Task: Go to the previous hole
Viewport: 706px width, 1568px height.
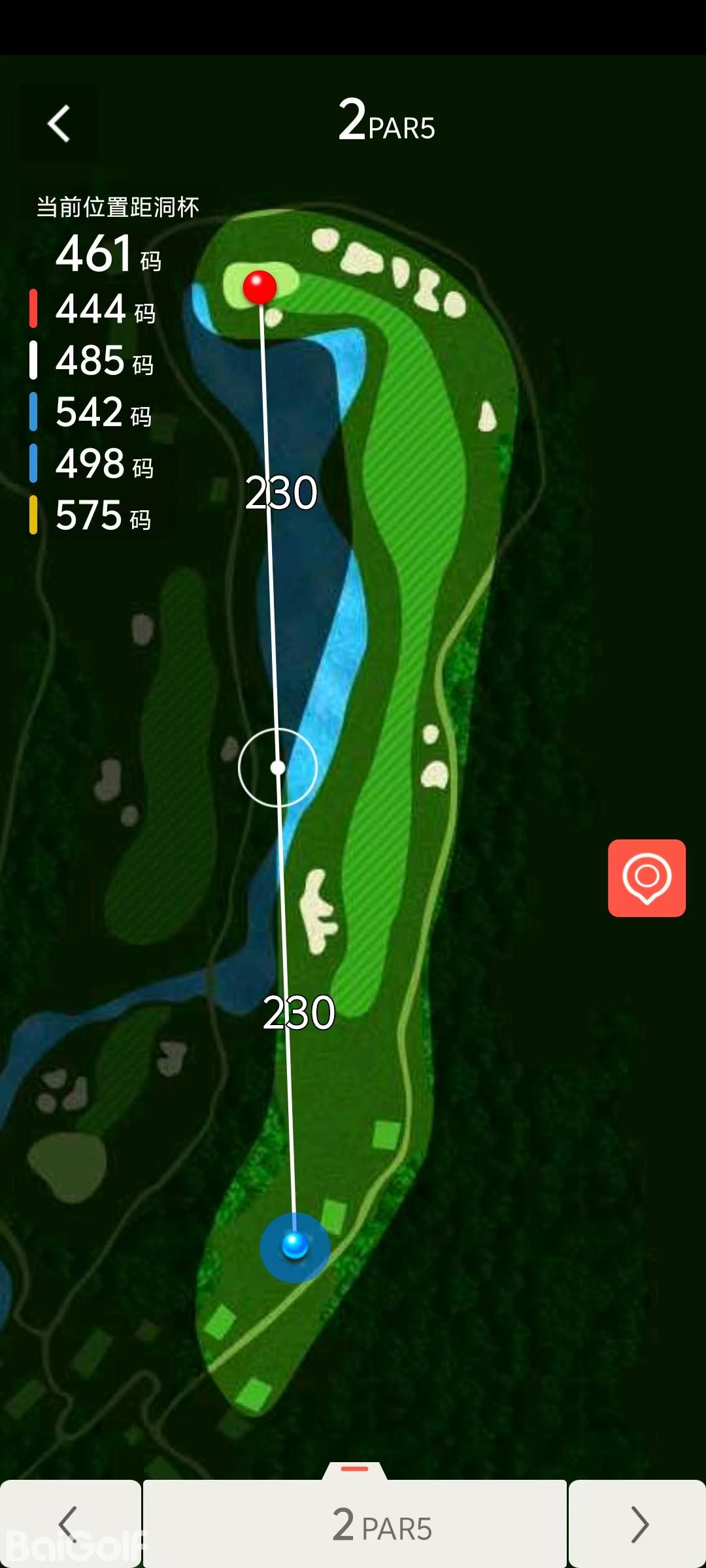Action: 70,1524
